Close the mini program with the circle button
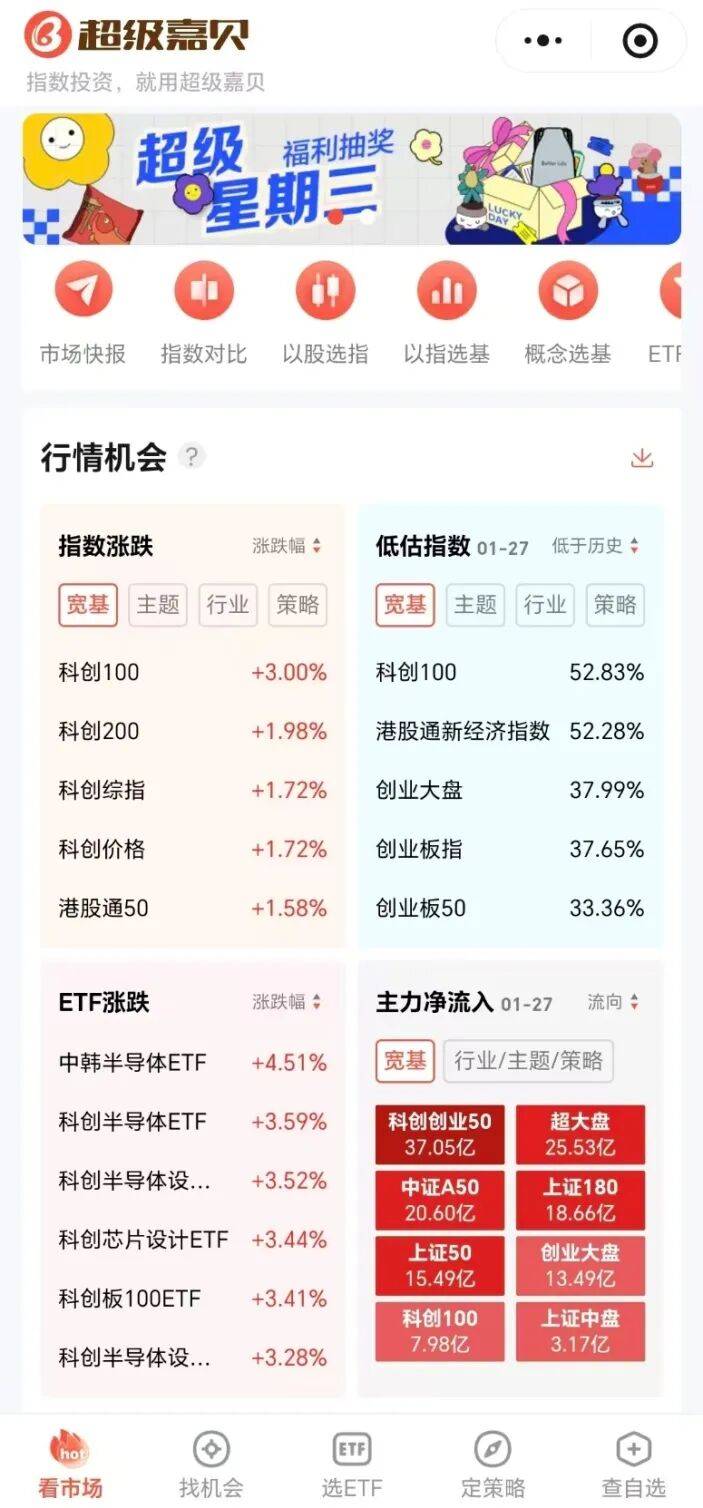Image resolution: width=703 pixels, height=1508 pixels. 640,41
